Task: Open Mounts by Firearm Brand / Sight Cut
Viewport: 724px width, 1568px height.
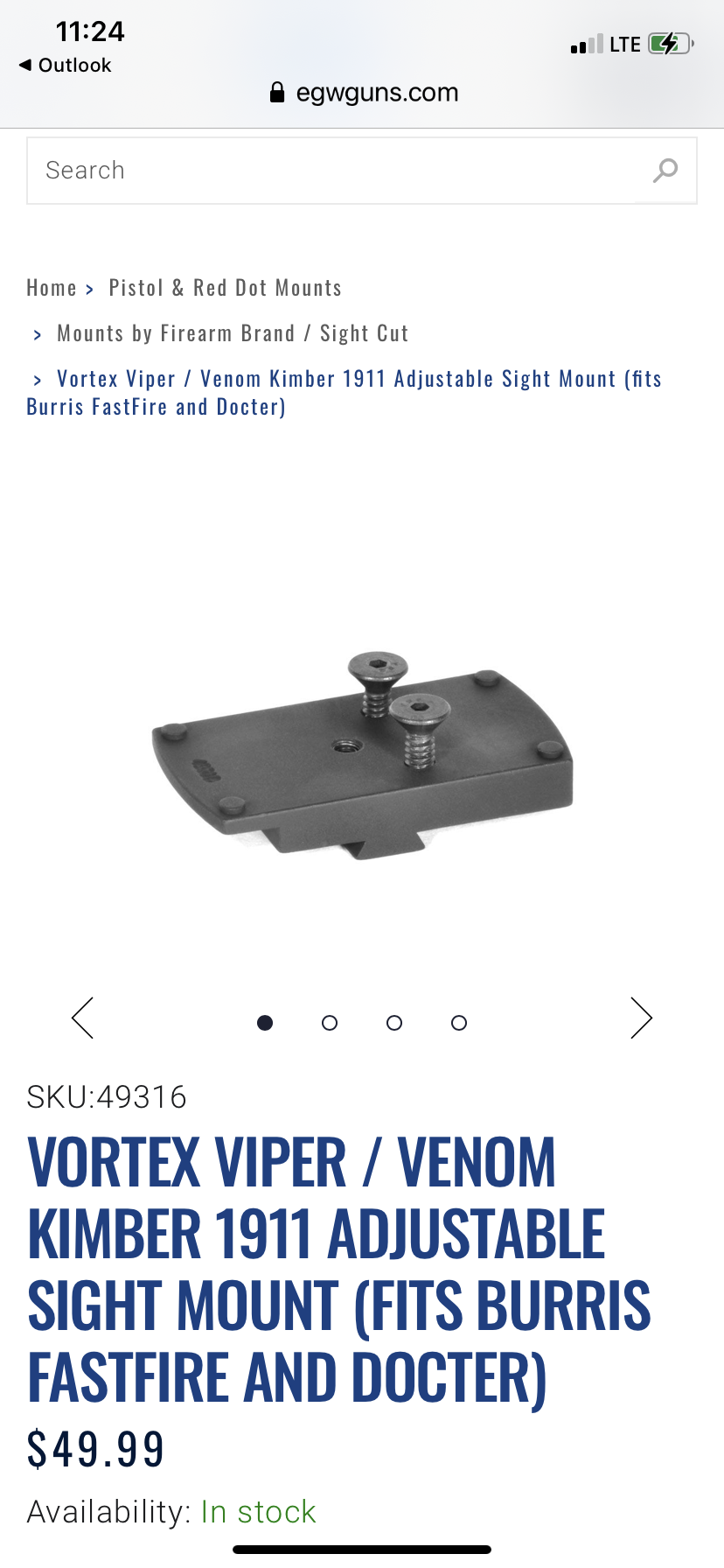Action: point(233,333)
